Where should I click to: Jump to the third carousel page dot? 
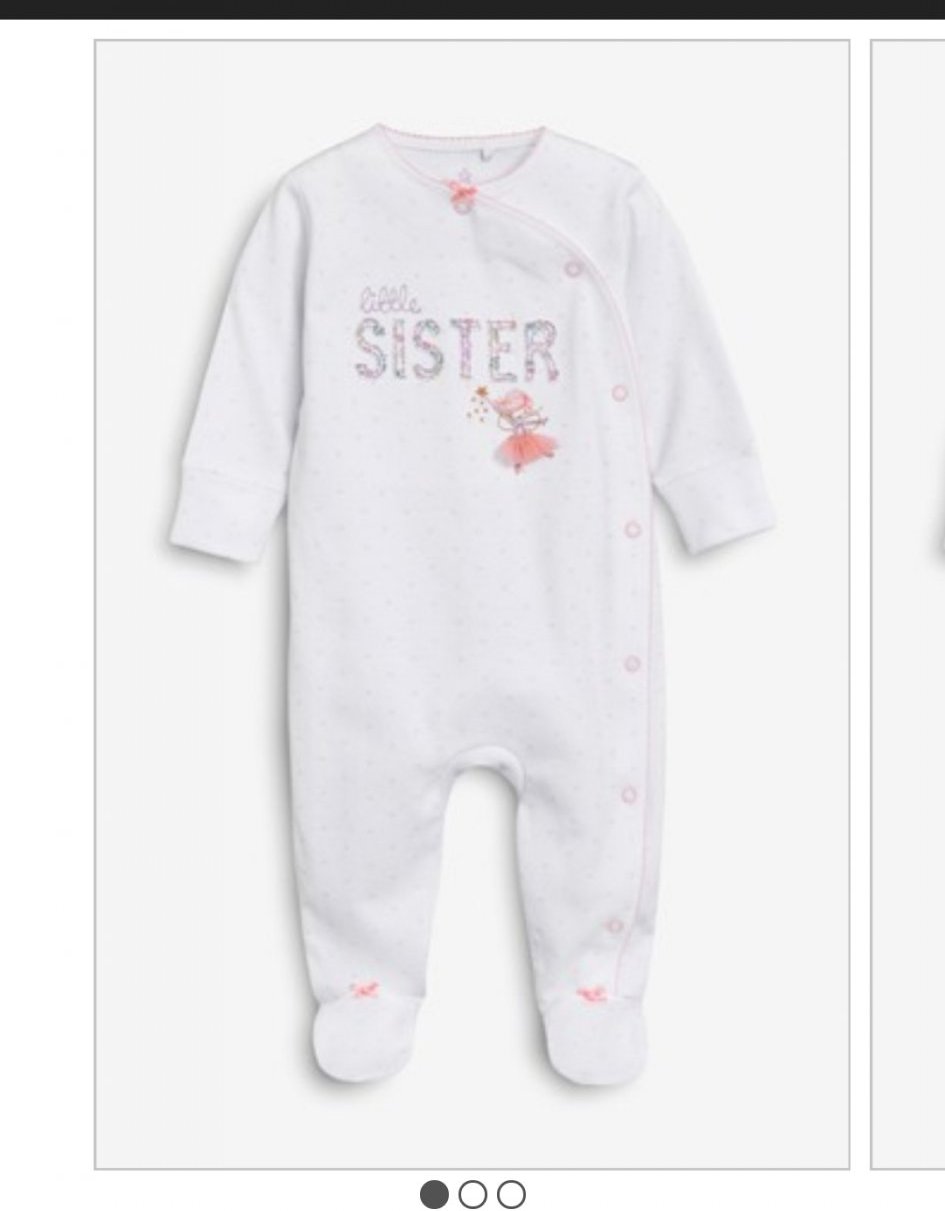click(x=511, y=1194)
